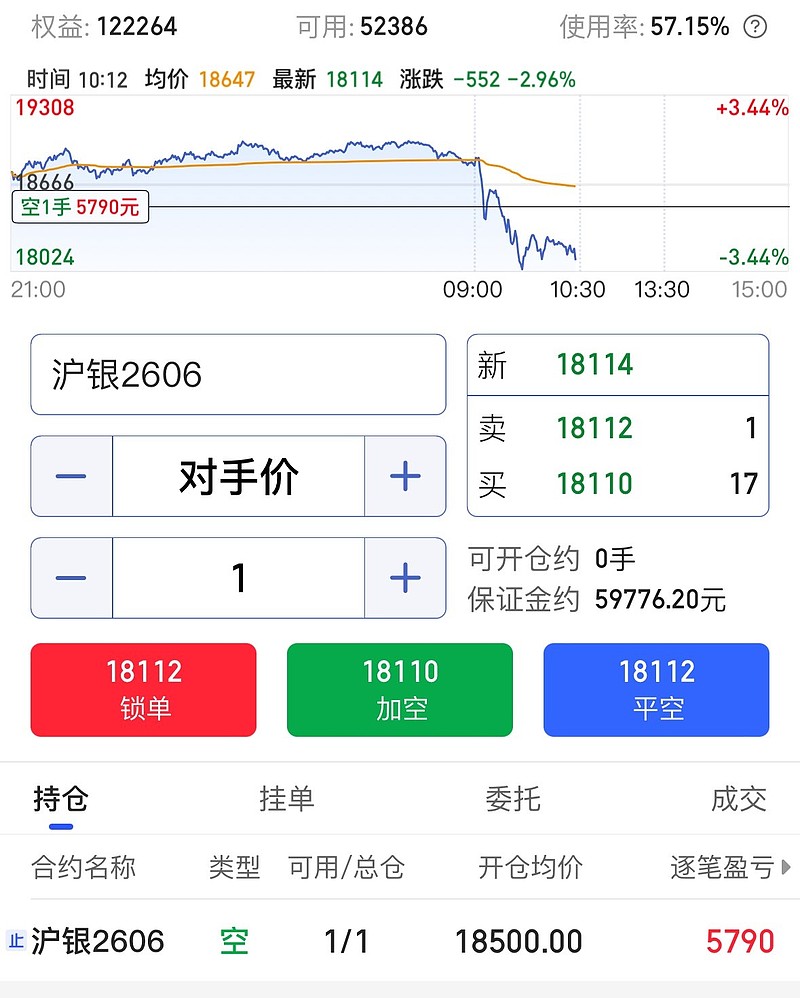Place a 锁单 order at 18112

[144, 690]
